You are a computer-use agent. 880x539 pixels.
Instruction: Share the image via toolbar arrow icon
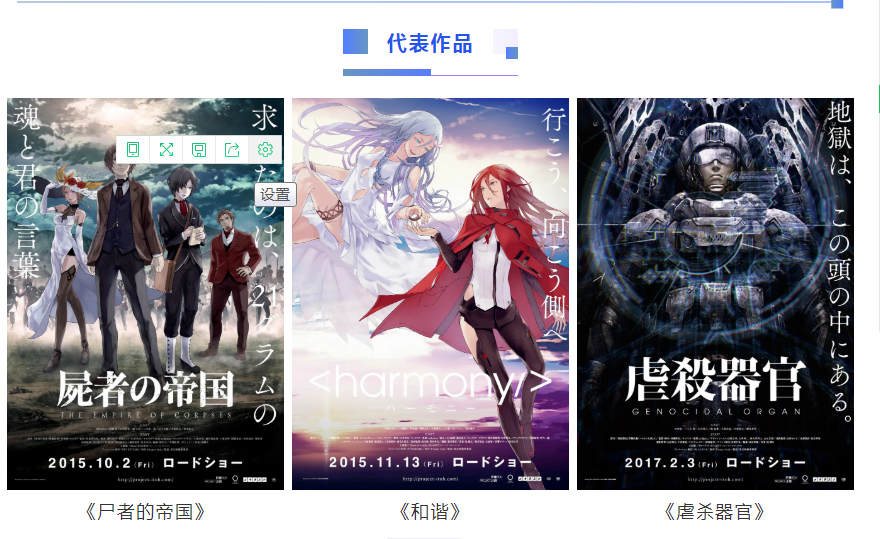[232, 150]
